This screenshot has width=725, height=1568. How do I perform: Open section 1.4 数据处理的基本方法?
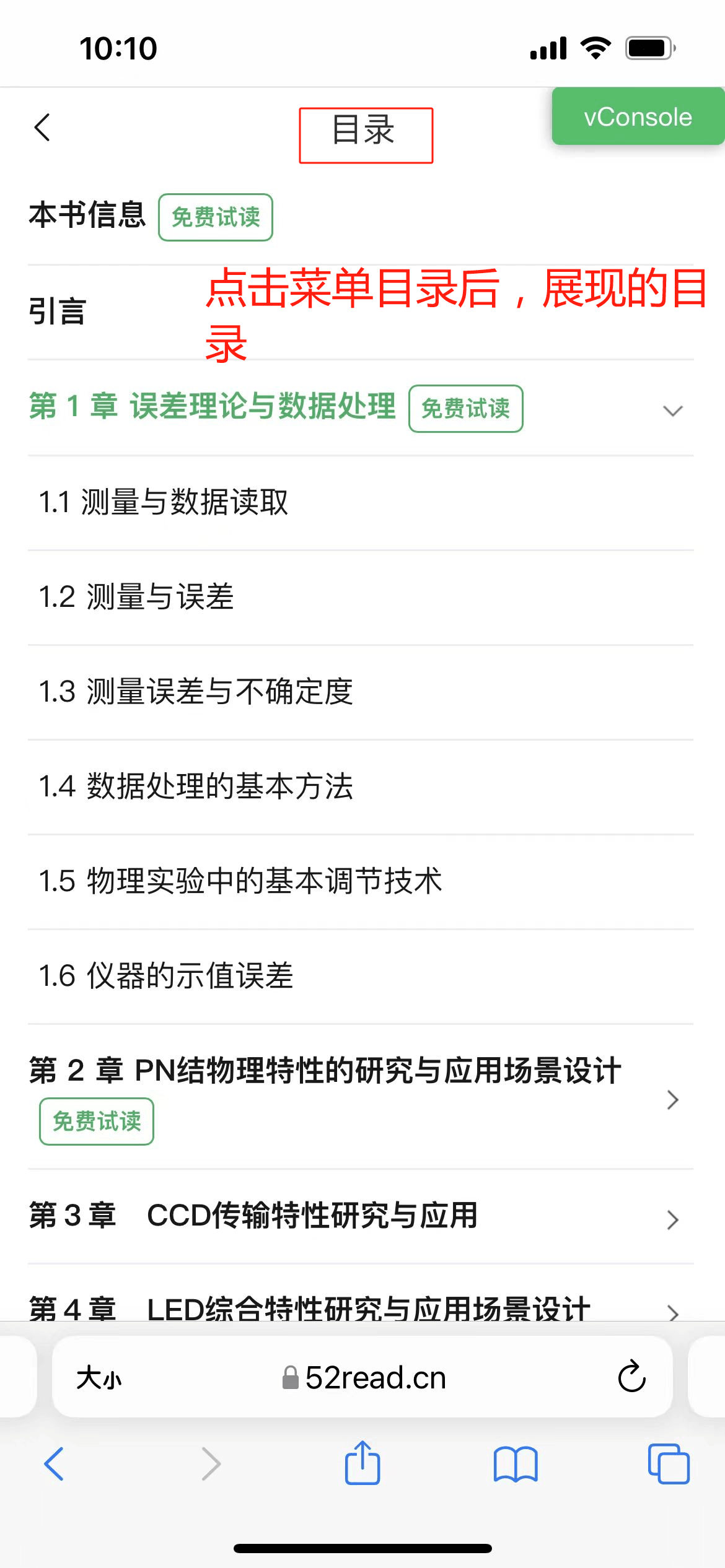pos(196,786)
